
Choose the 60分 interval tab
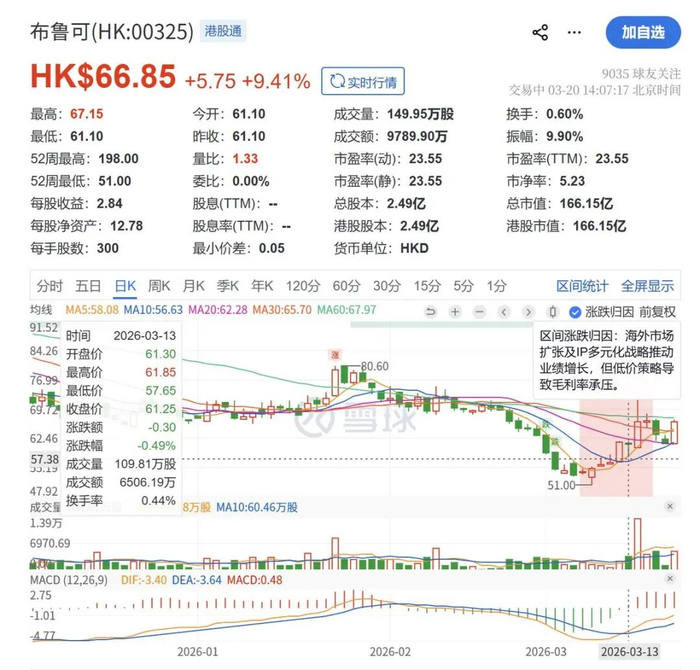pos(346,285)
